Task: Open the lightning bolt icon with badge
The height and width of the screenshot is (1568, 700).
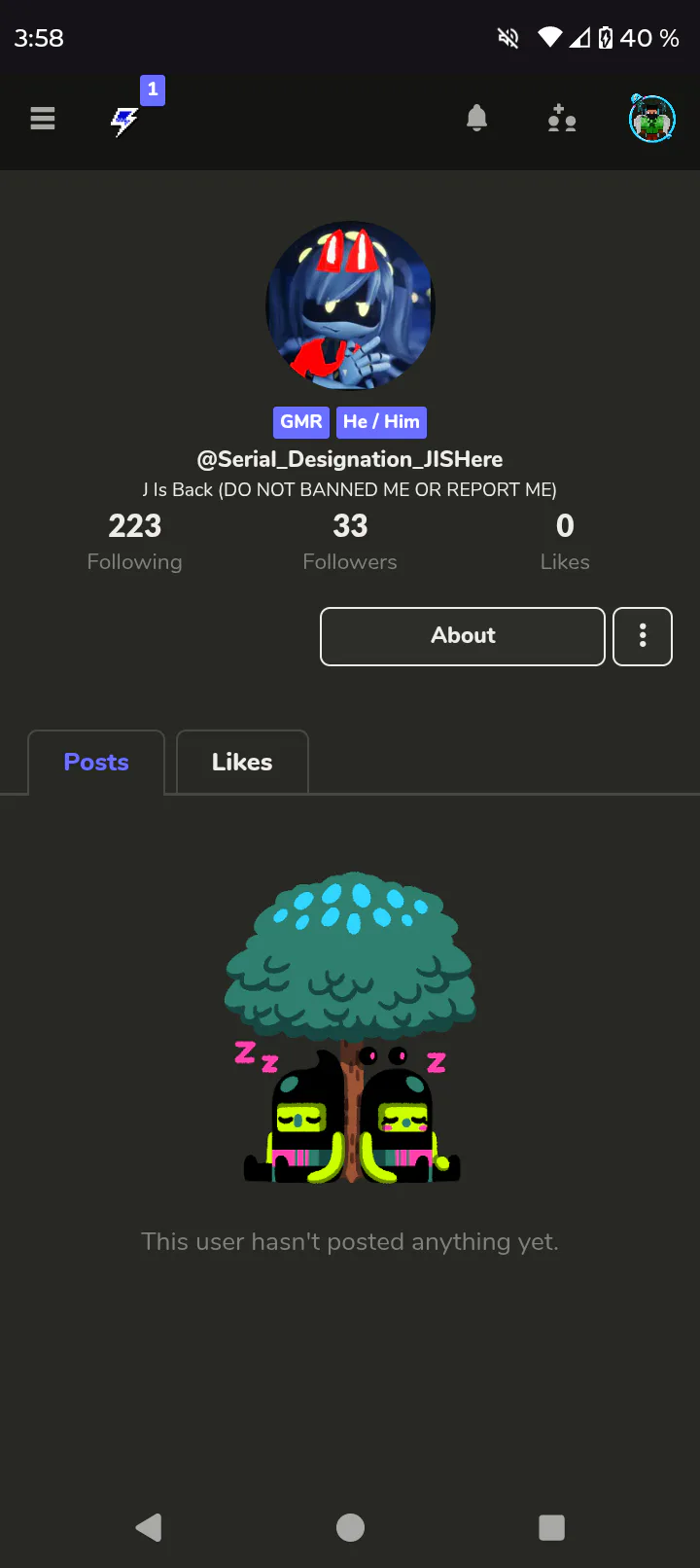Action: point(124,122)
